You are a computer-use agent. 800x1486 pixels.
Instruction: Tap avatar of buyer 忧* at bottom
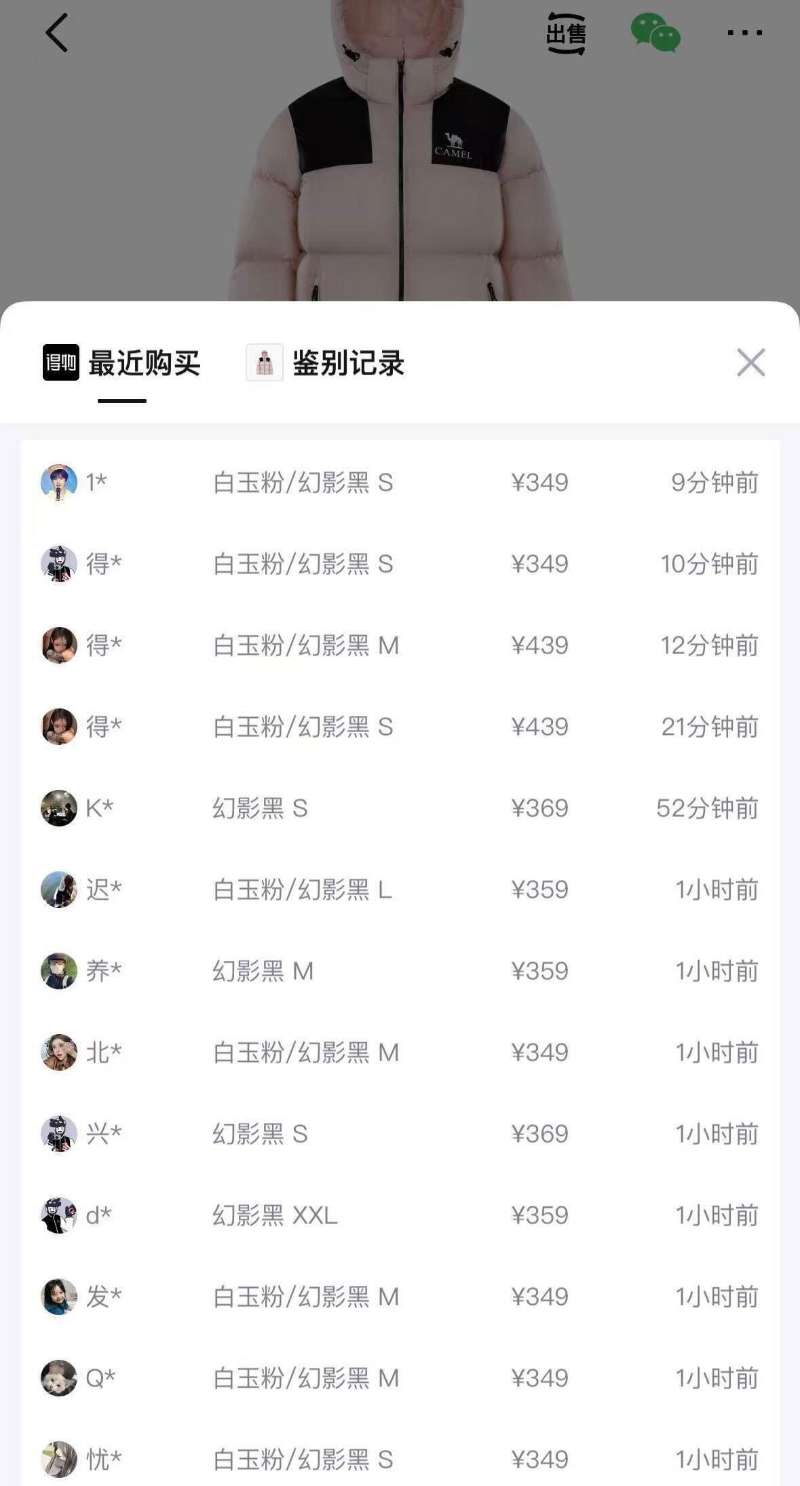tap(58, 1460)
